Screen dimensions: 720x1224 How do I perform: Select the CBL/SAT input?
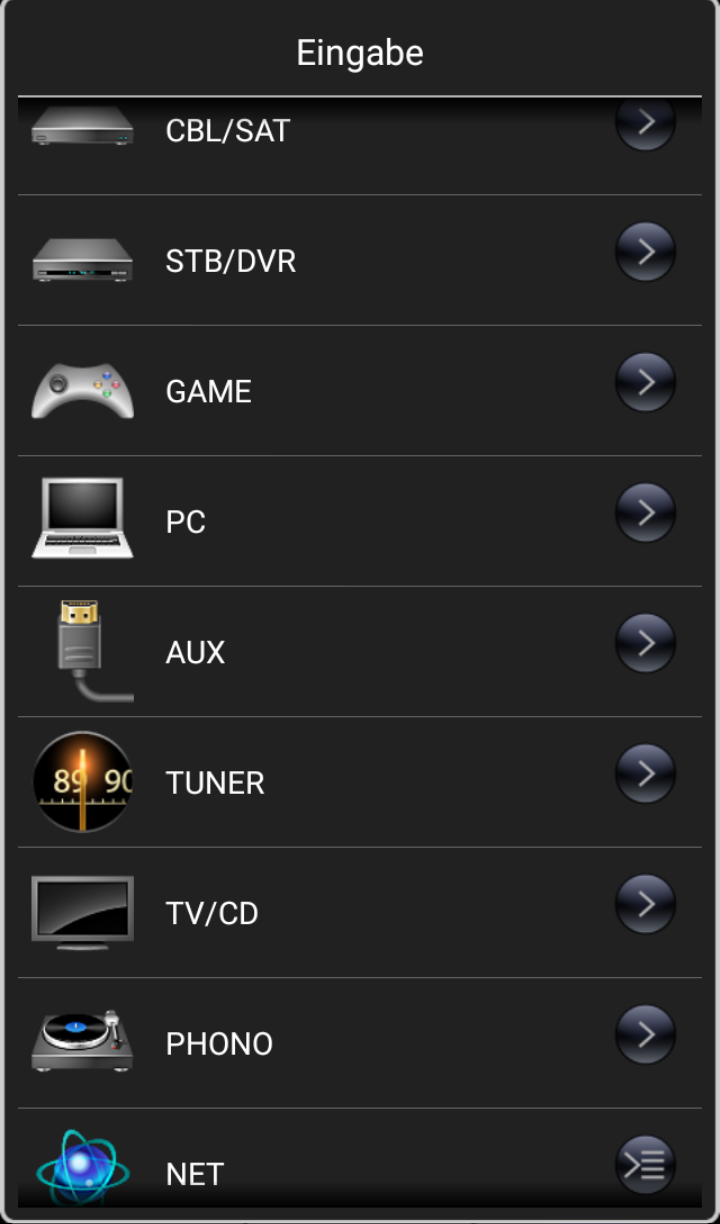point(228,131)
